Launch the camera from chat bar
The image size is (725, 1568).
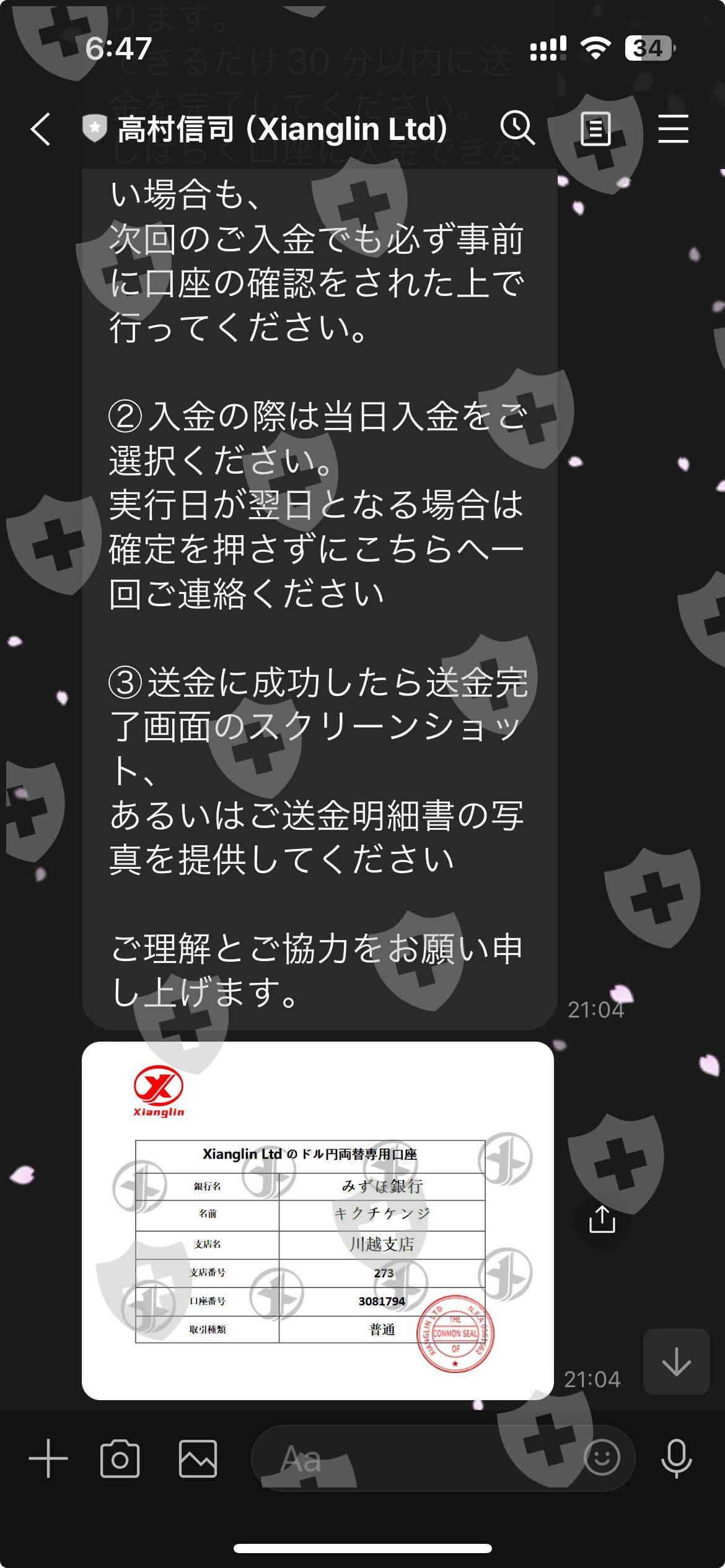(120, 1458)
